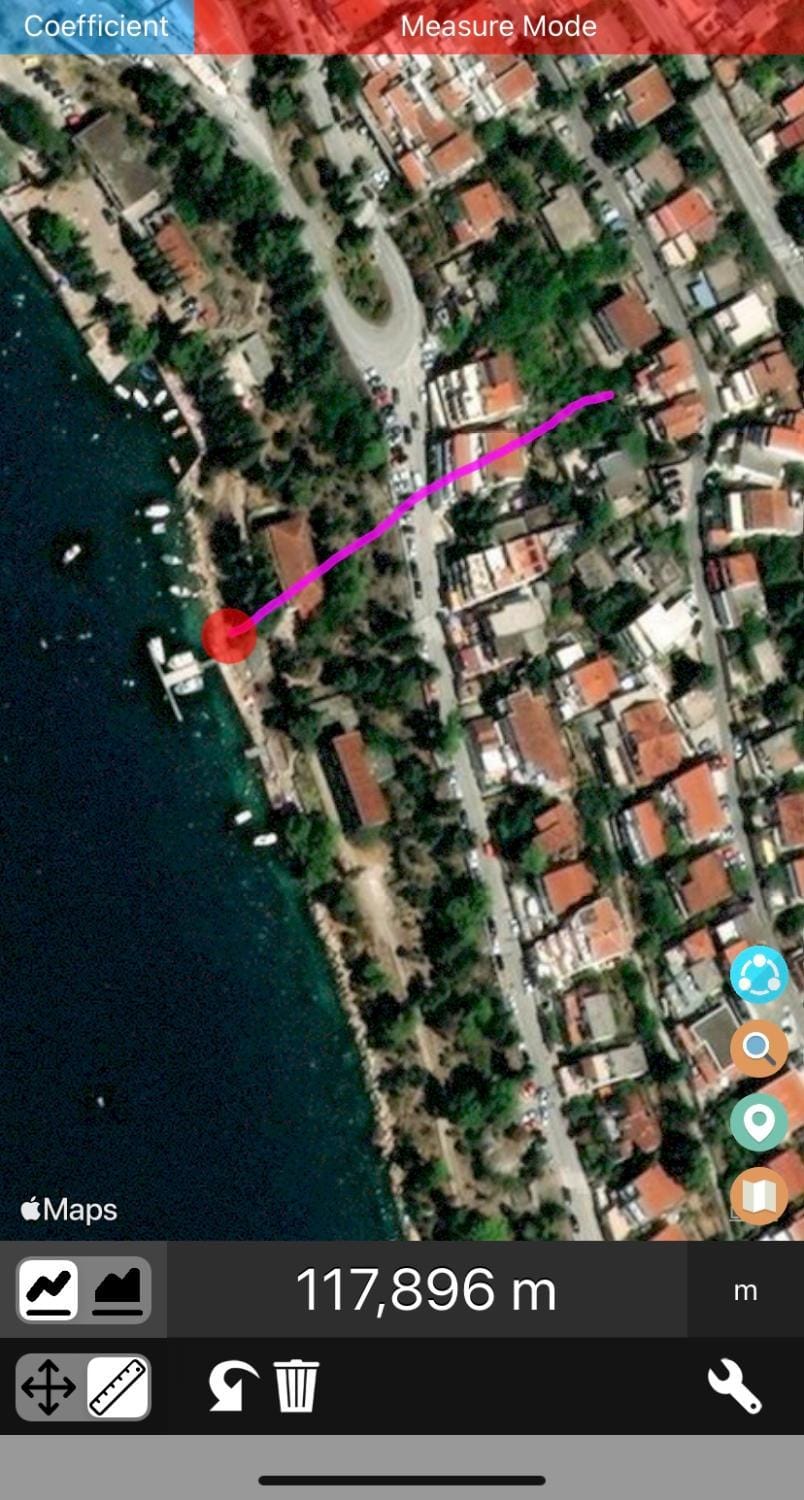Delete the measurement with trash icon
The height and width of the screenshot is (1500, 804).
click(297, 1387)
